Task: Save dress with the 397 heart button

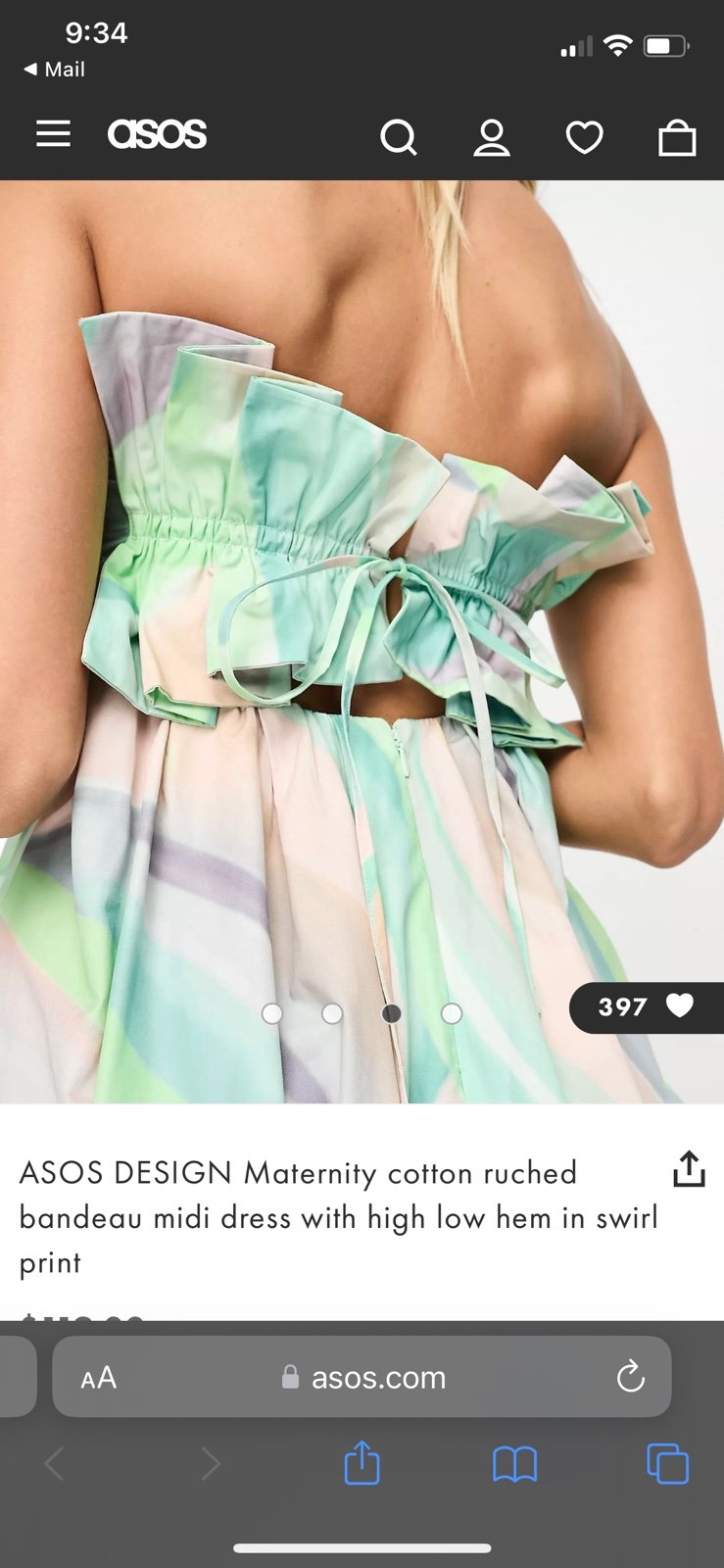Action: pos(647,1006)
